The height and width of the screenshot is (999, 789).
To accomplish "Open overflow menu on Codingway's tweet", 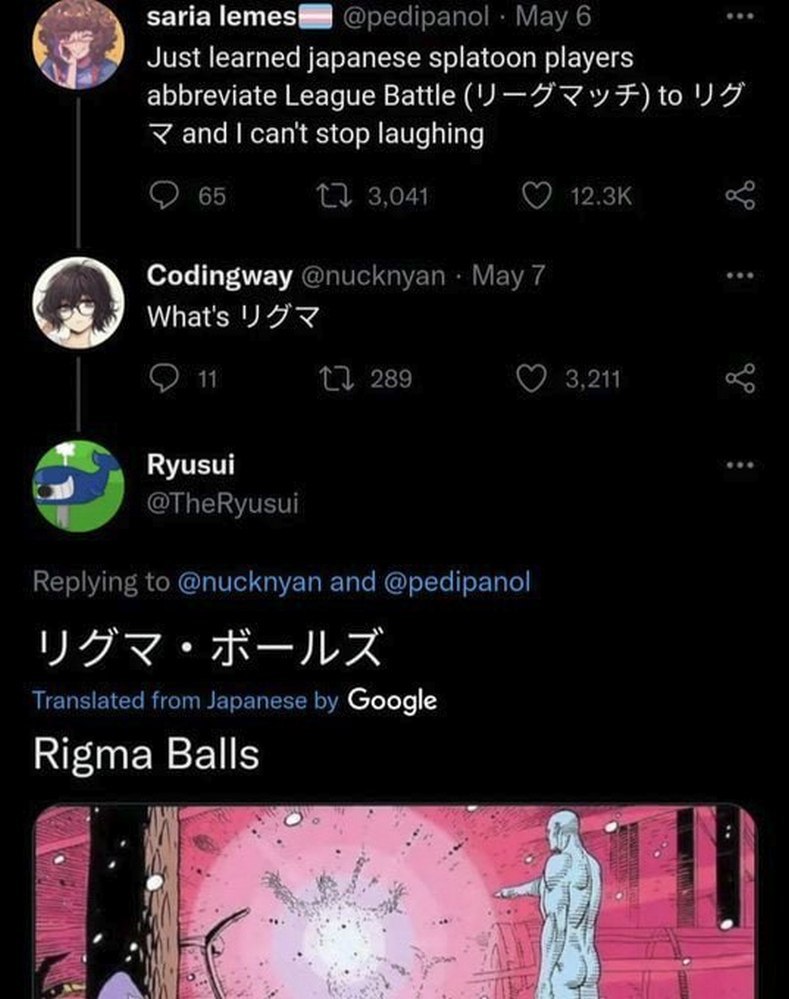I will pos(740,275).
